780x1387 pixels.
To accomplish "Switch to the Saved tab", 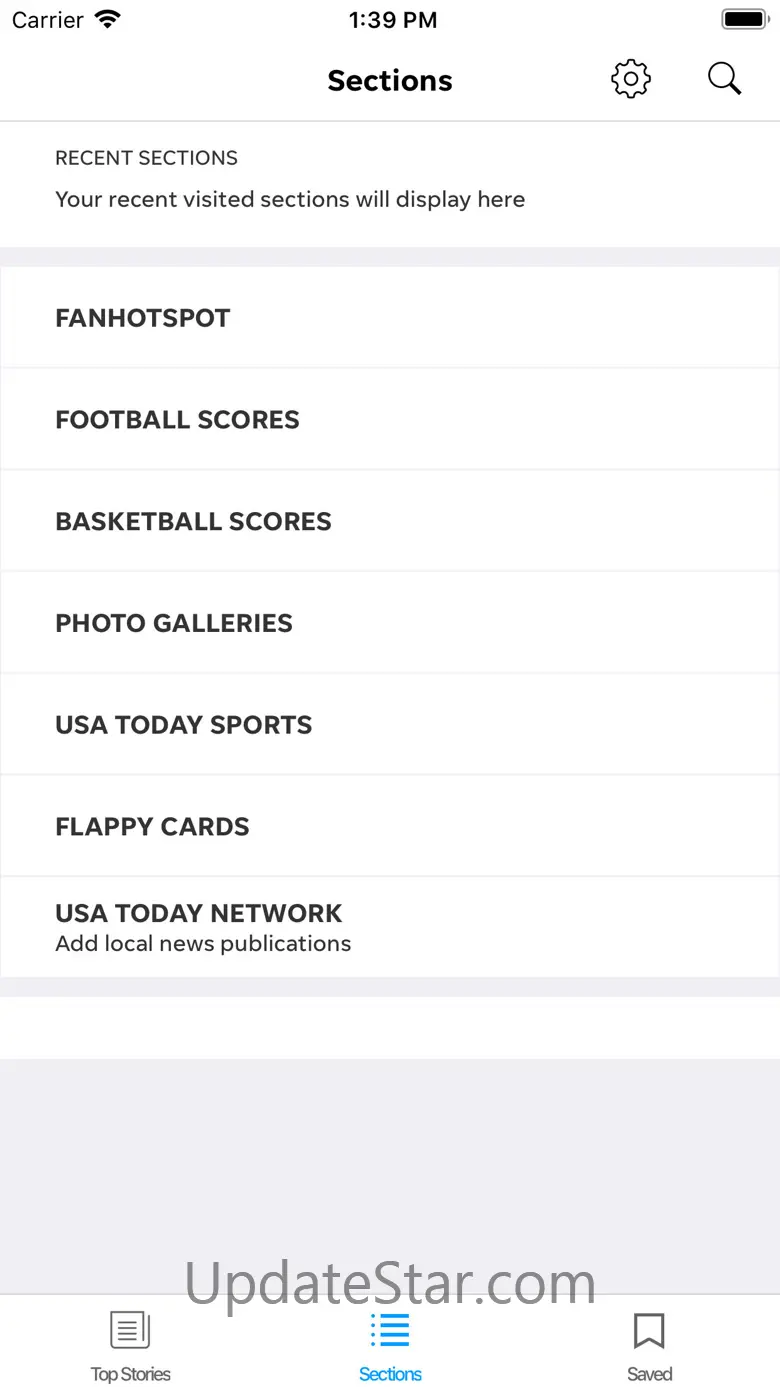I will 649,1345.
